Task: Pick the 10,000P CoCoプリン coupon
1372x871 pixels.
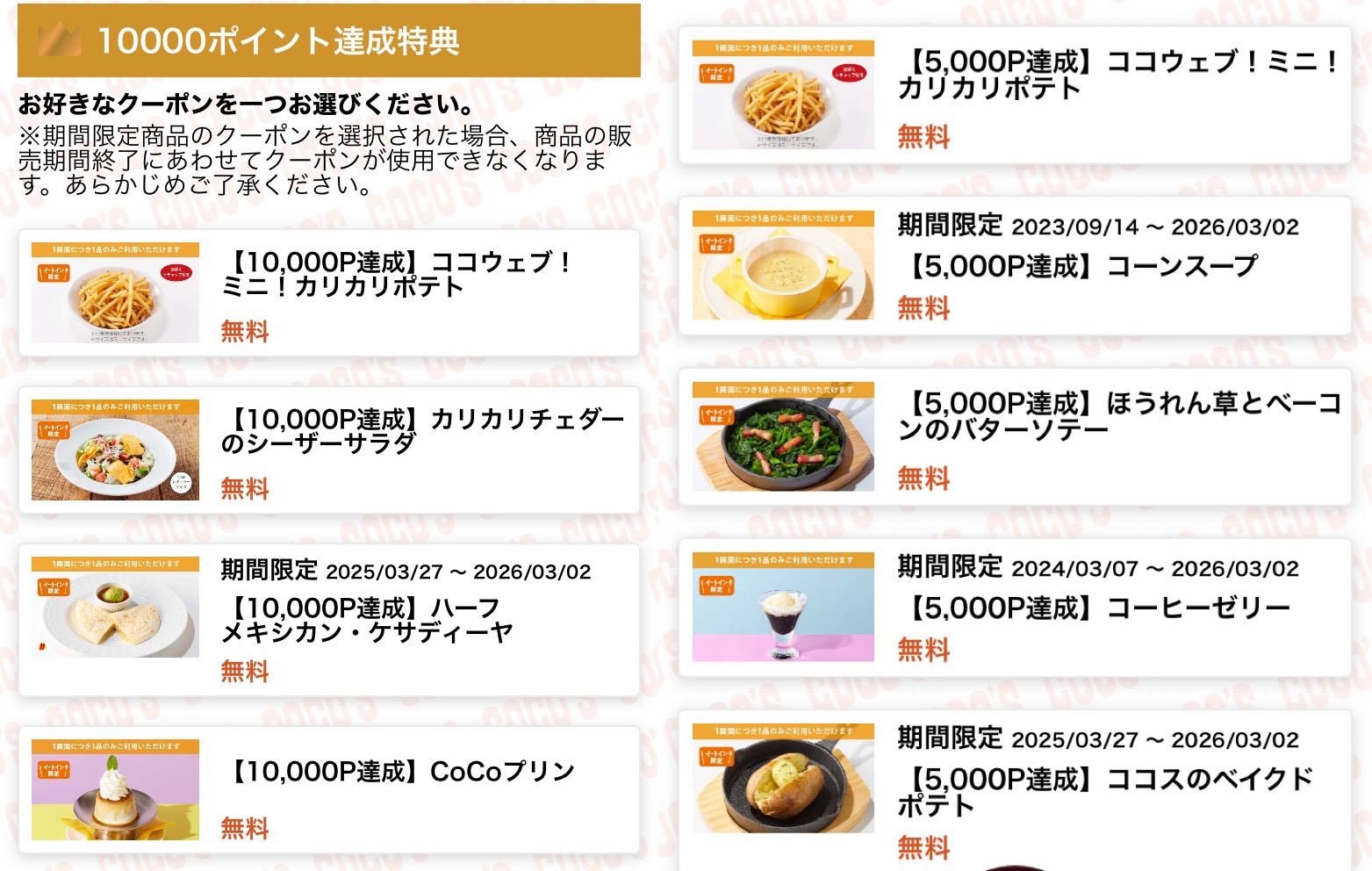Action: [329, 789]
